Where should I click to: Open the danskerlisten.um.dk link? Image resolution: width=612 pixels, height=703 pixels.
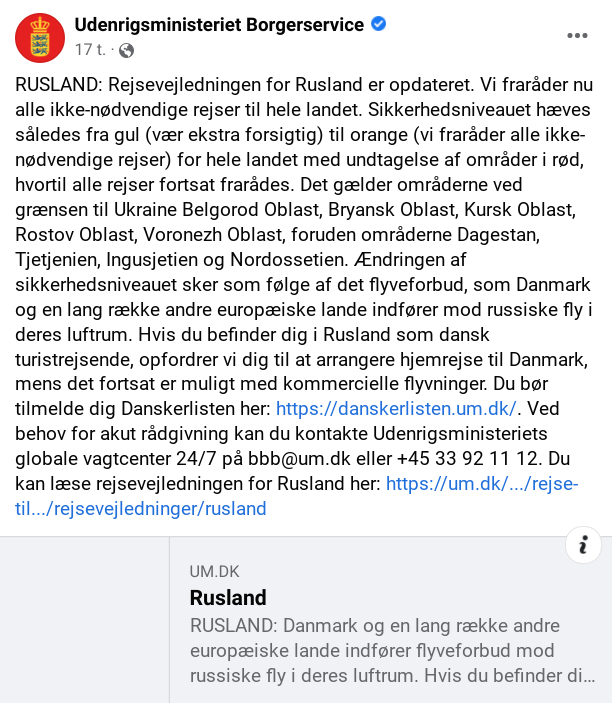click(396, 407)
